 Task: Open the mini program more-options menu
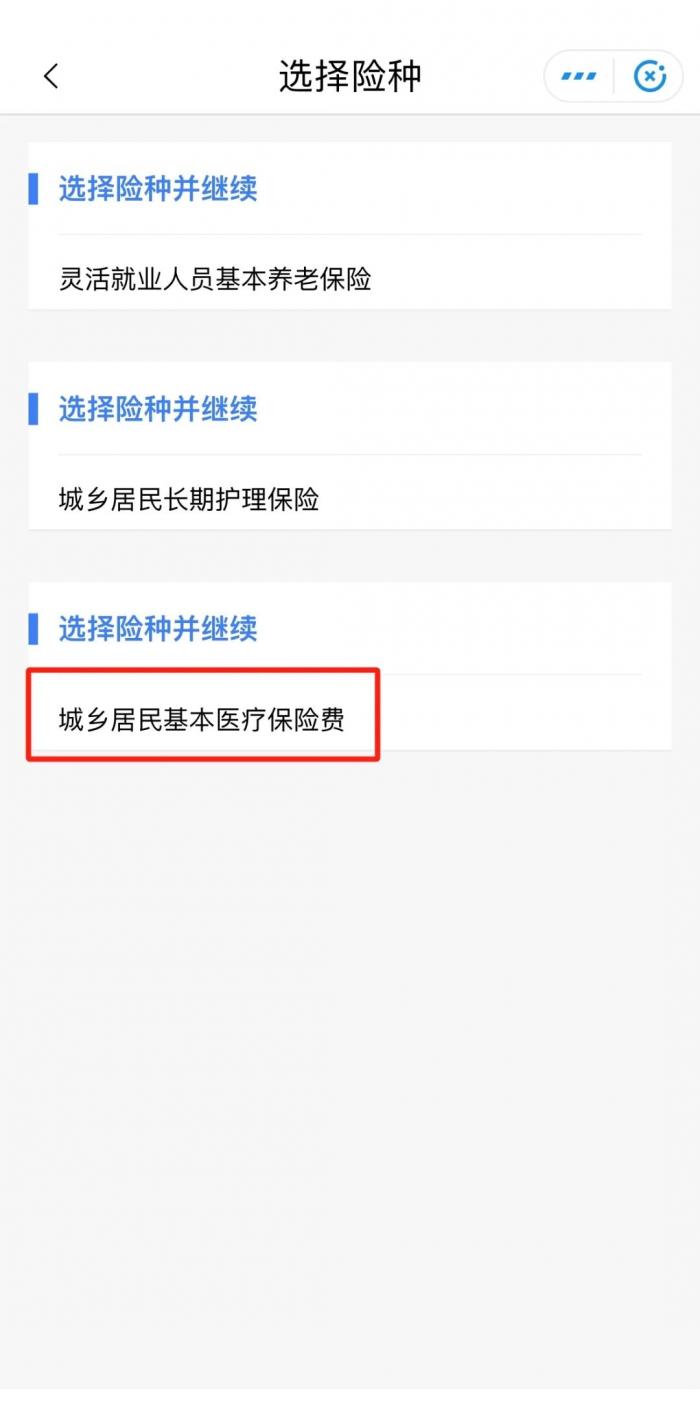click(x=579, y=76)
